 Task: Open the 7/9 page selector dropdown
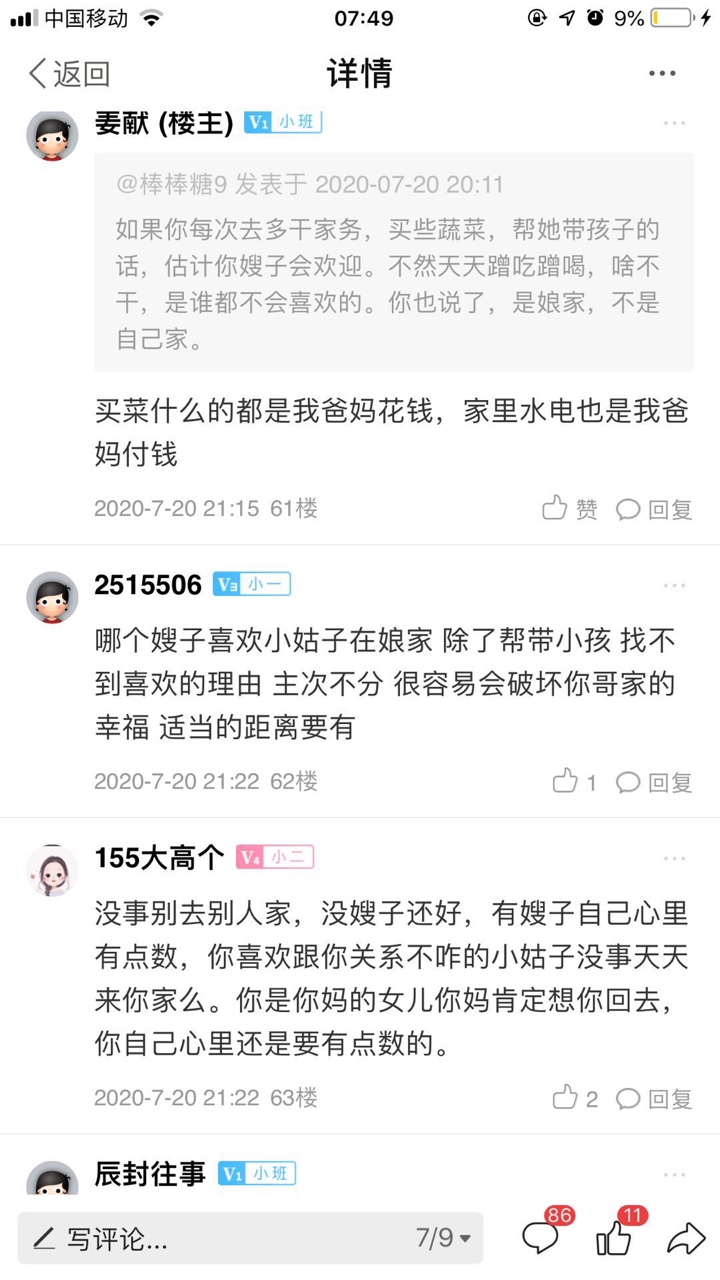(x=443, y=1239)
